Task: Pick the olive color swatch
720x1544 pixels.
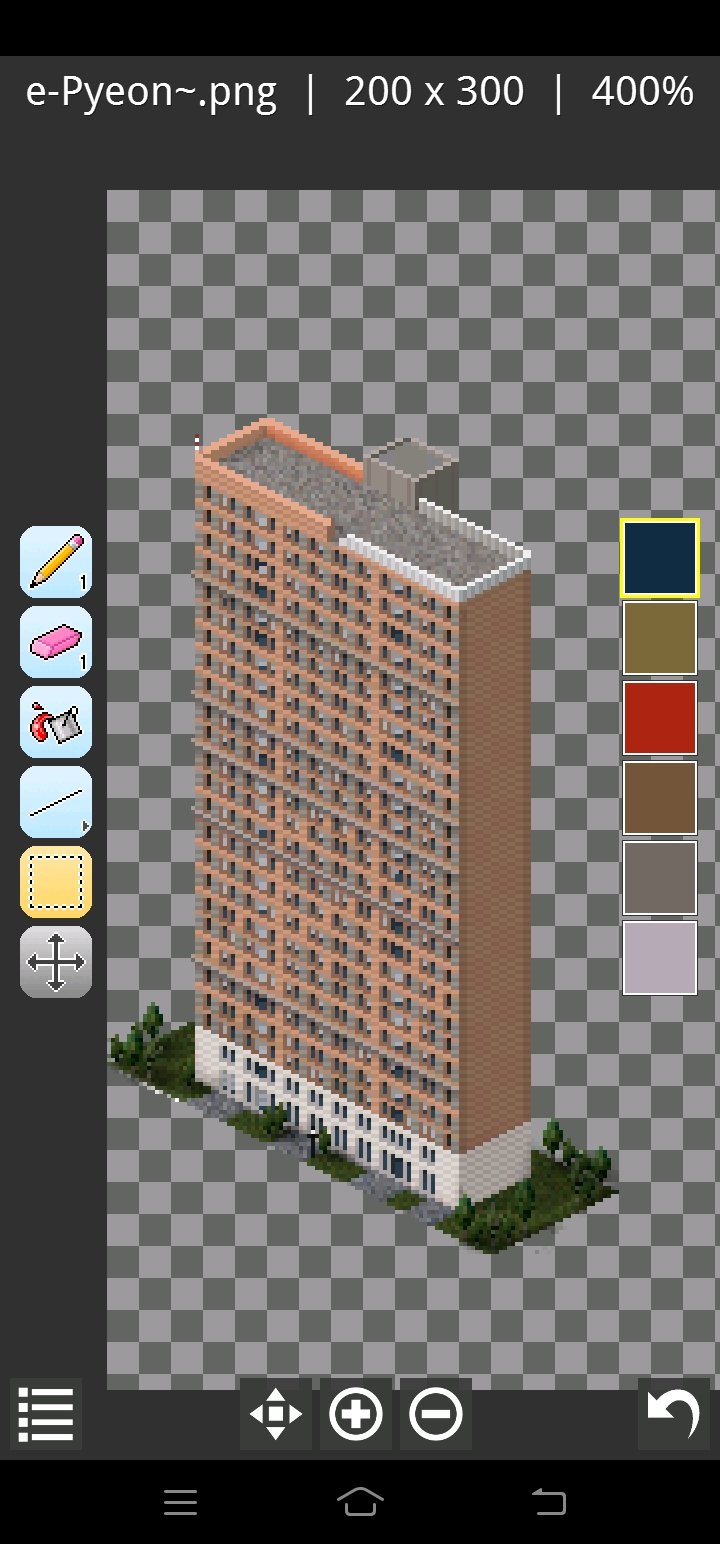Action: click(660, 638)
